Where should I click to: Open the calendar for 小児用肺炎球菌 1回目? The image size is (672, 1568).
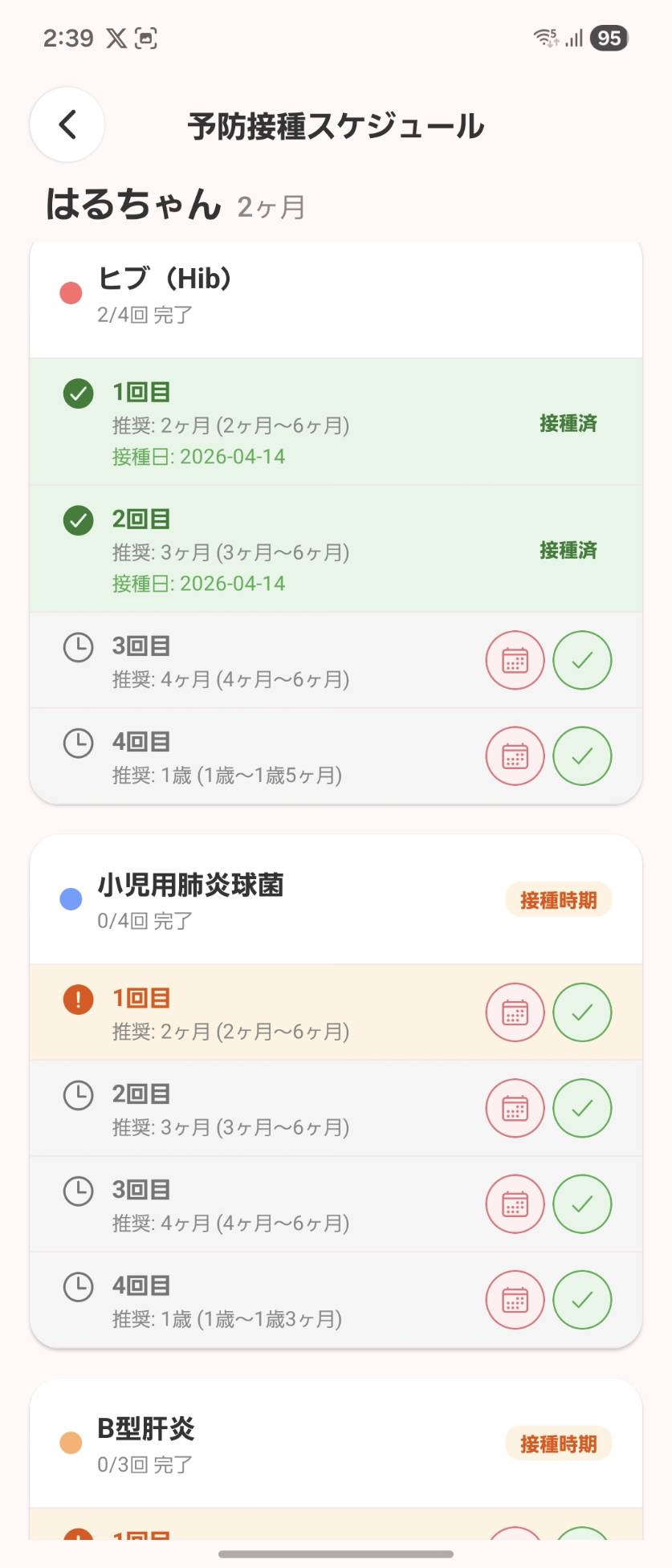click(x=515, y=1012)
